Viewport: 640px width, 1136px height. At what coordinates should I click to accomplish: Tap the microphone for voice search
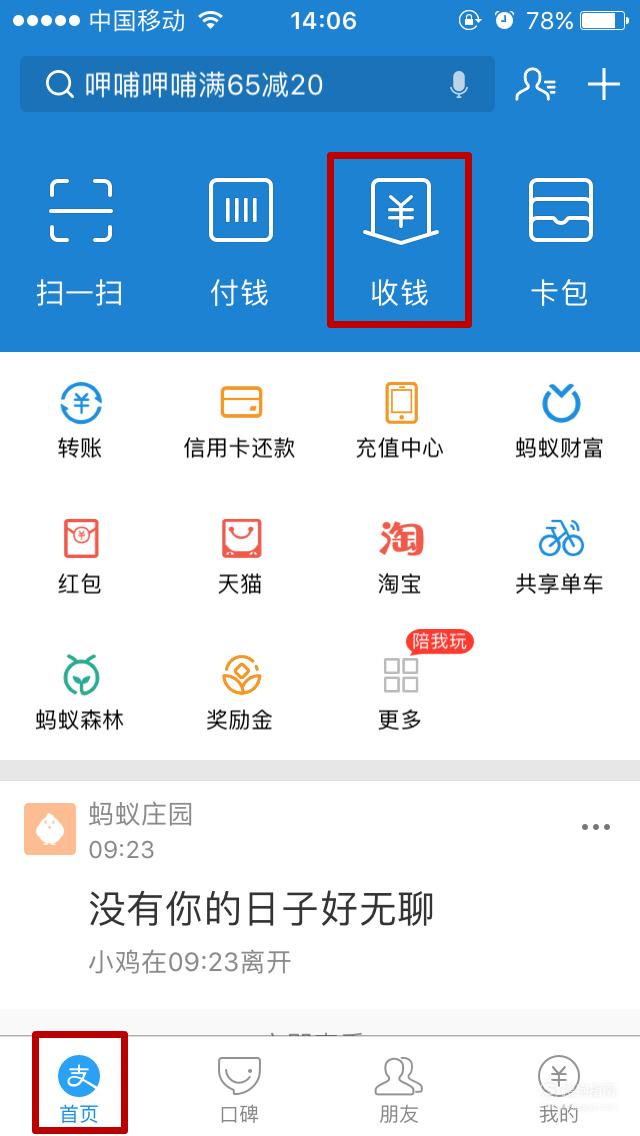coord(458,85)
